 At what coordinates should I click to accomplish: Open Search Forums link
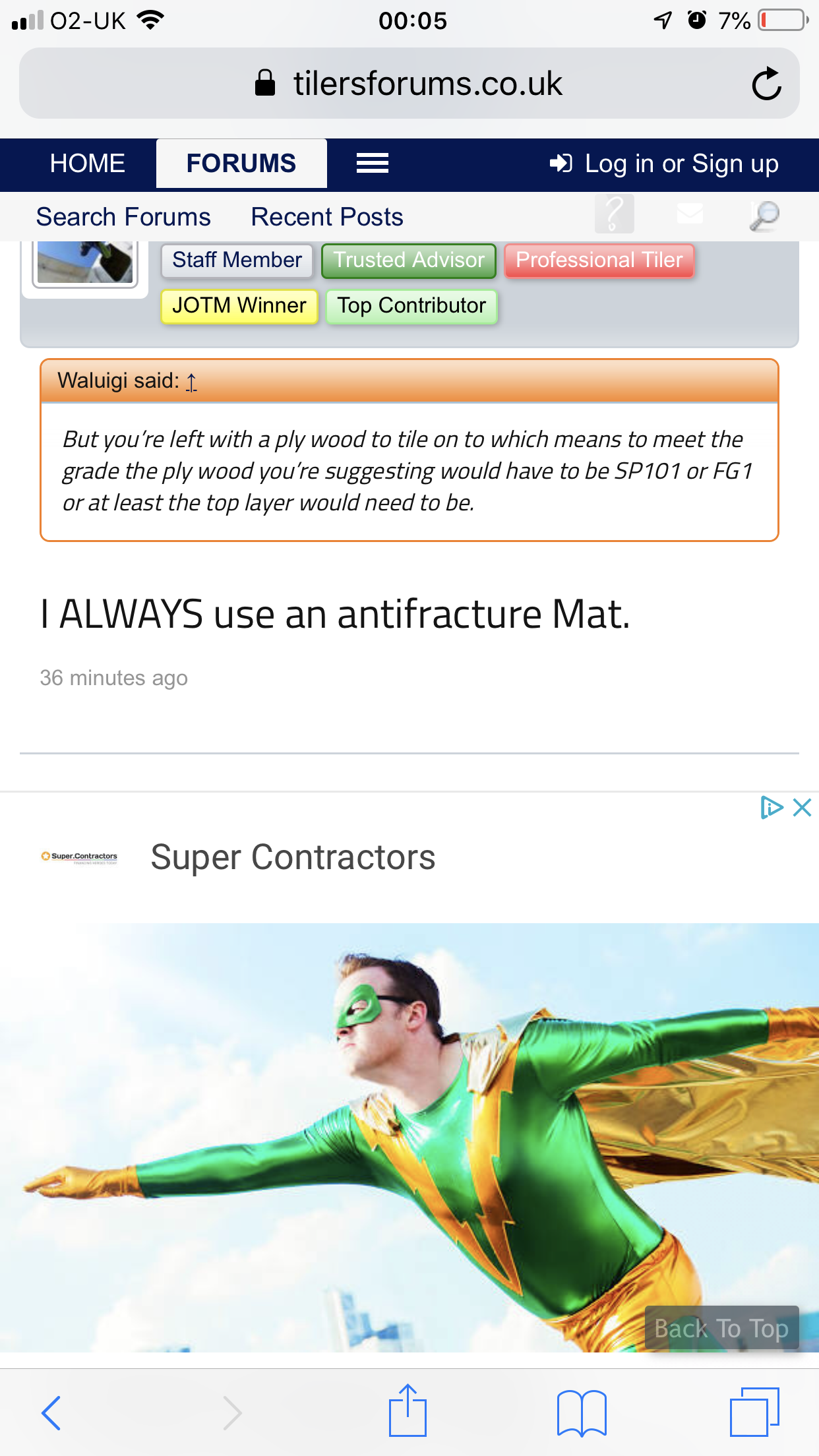coord(123,217)
